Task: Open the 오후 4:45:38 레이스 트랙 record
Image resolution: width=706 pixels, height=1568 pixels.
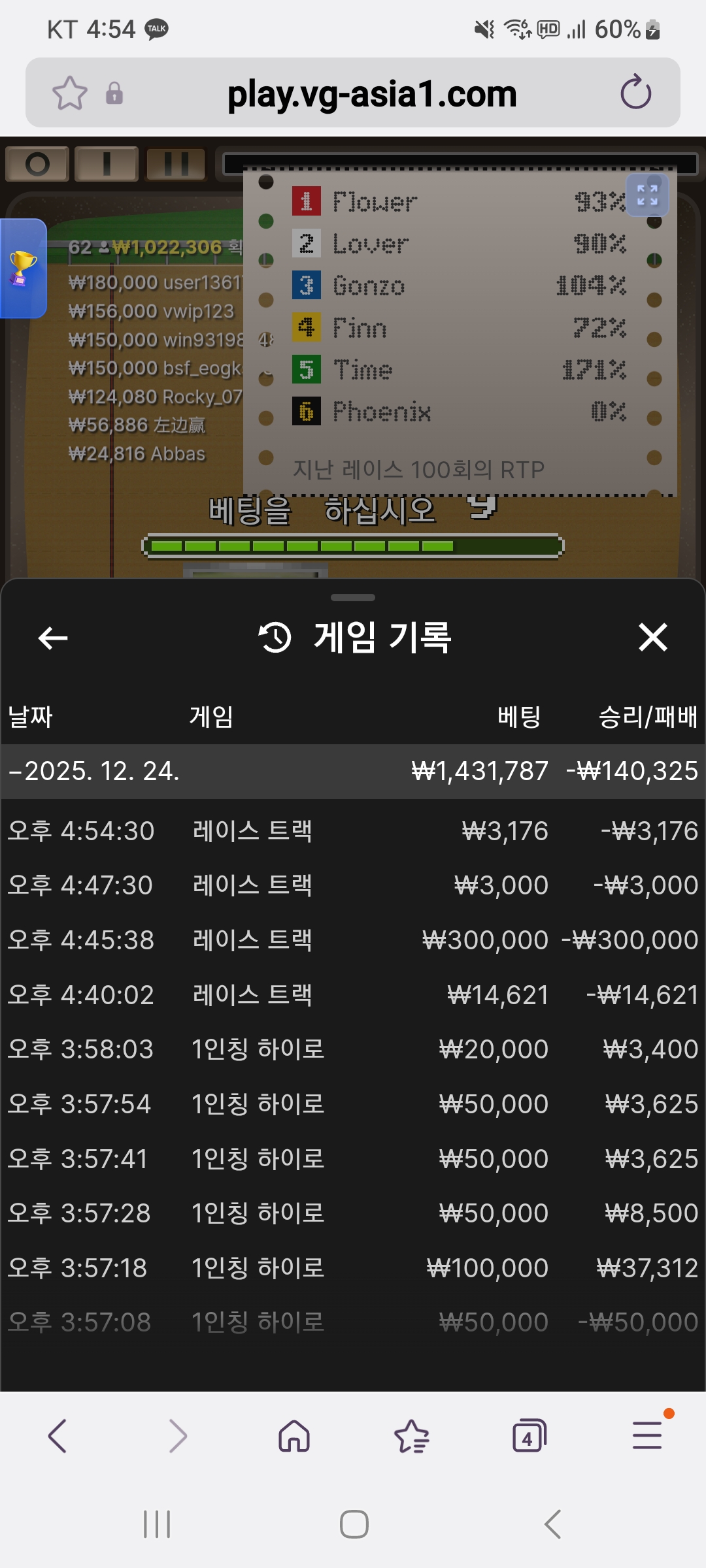Action: [353, 940]
